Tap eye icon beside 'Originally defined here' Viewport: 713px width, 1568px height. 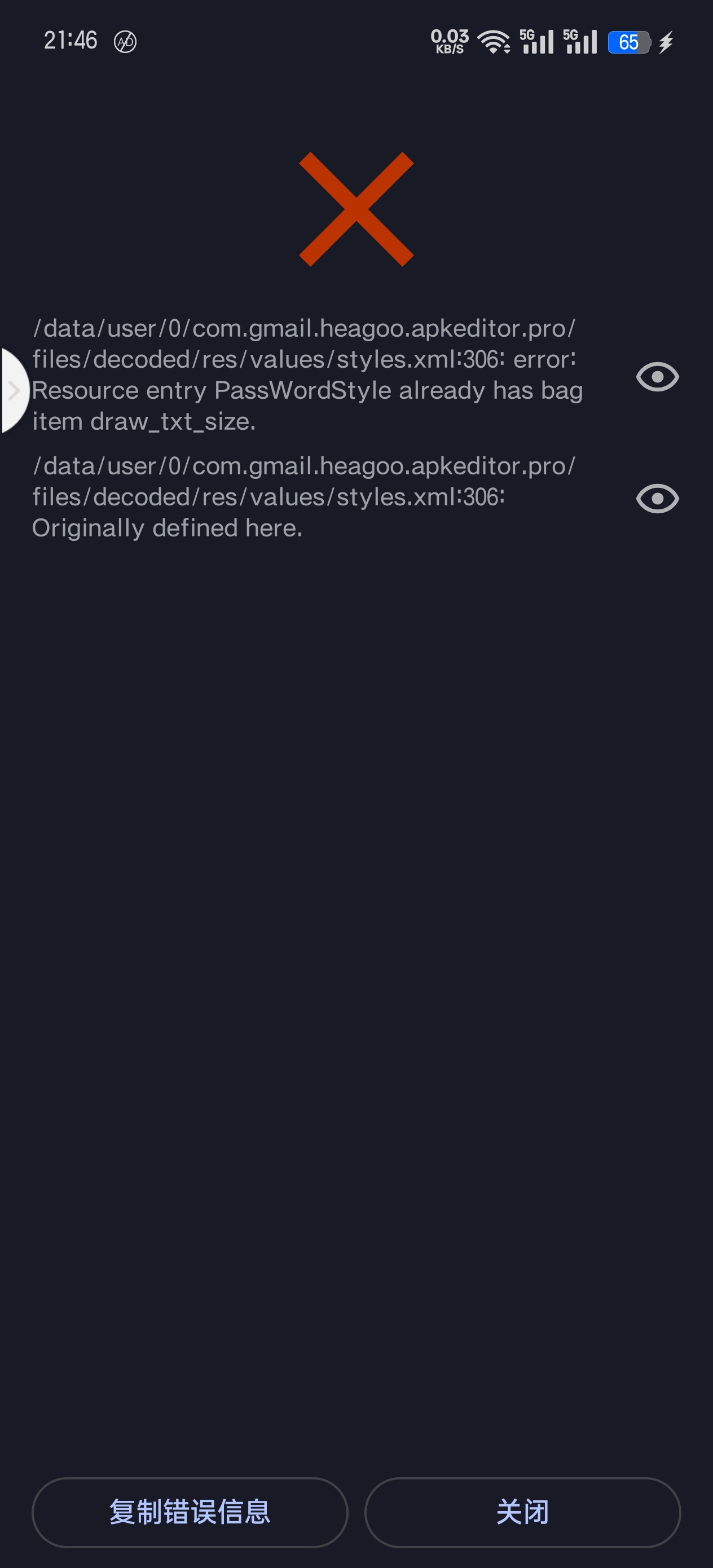[x=657, y=499]
